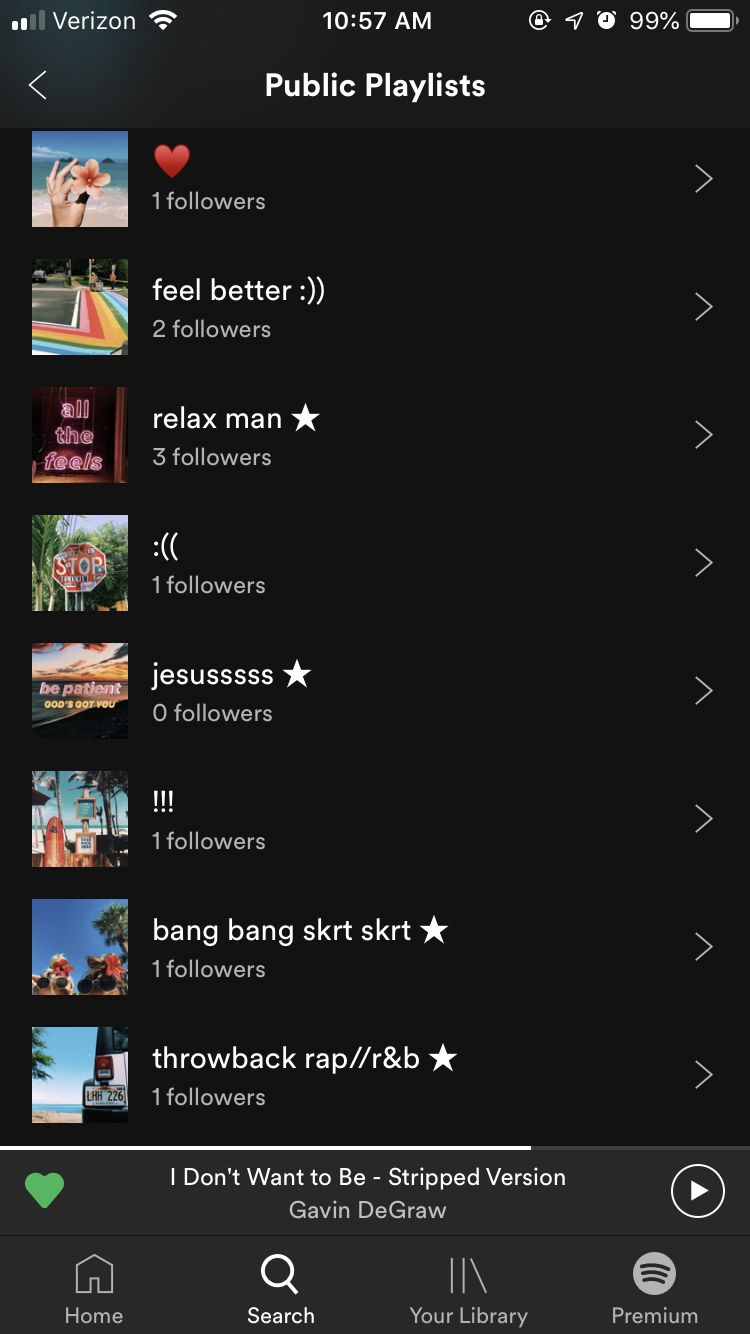Tap the battery indicator in the status bar
Image resolution: width=750 pixels, height=1334 pixels.
[712, 19]
